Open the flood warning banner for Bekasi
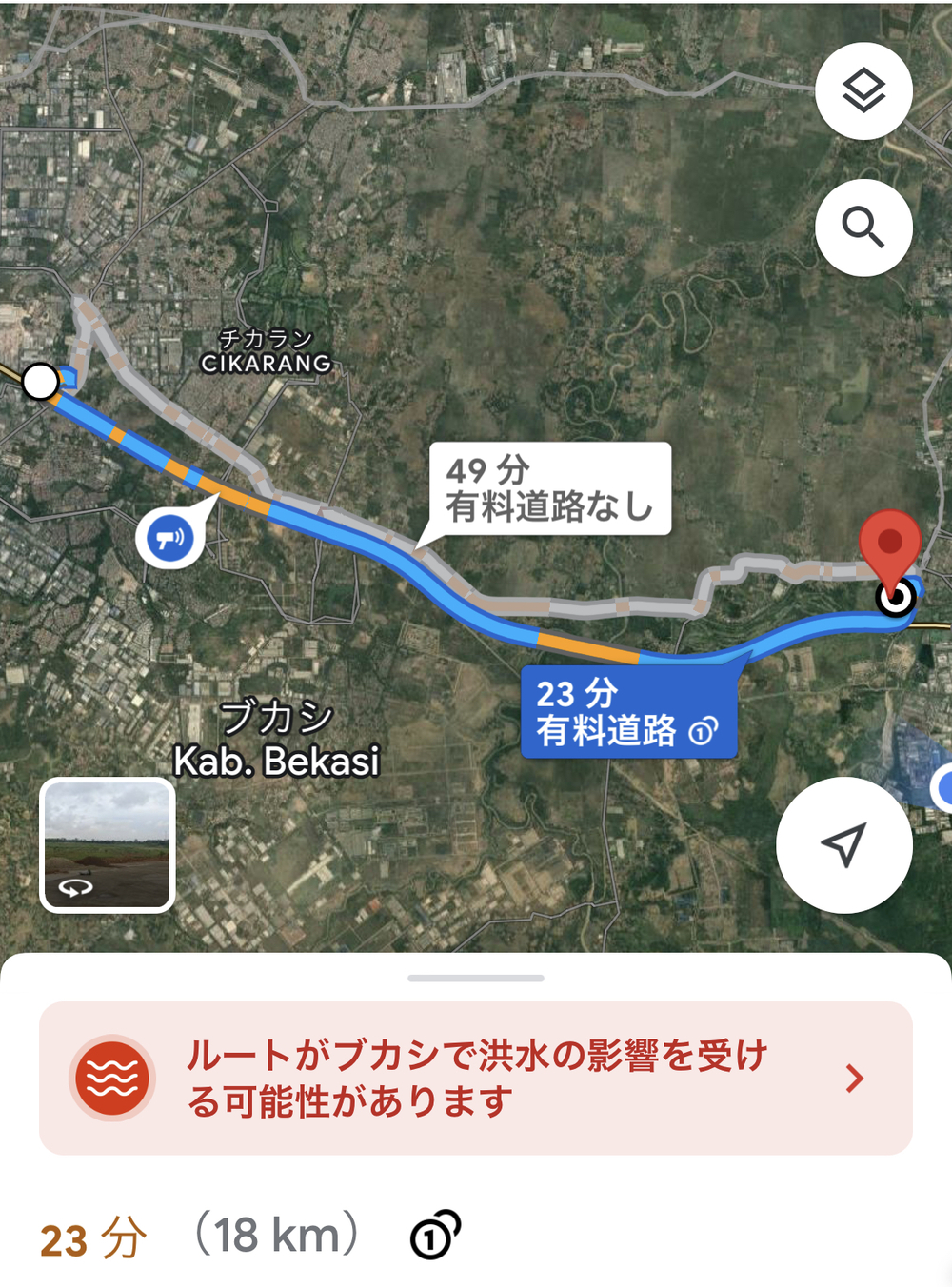Screen dimensions: 952x1287 tap(476, 1078)
